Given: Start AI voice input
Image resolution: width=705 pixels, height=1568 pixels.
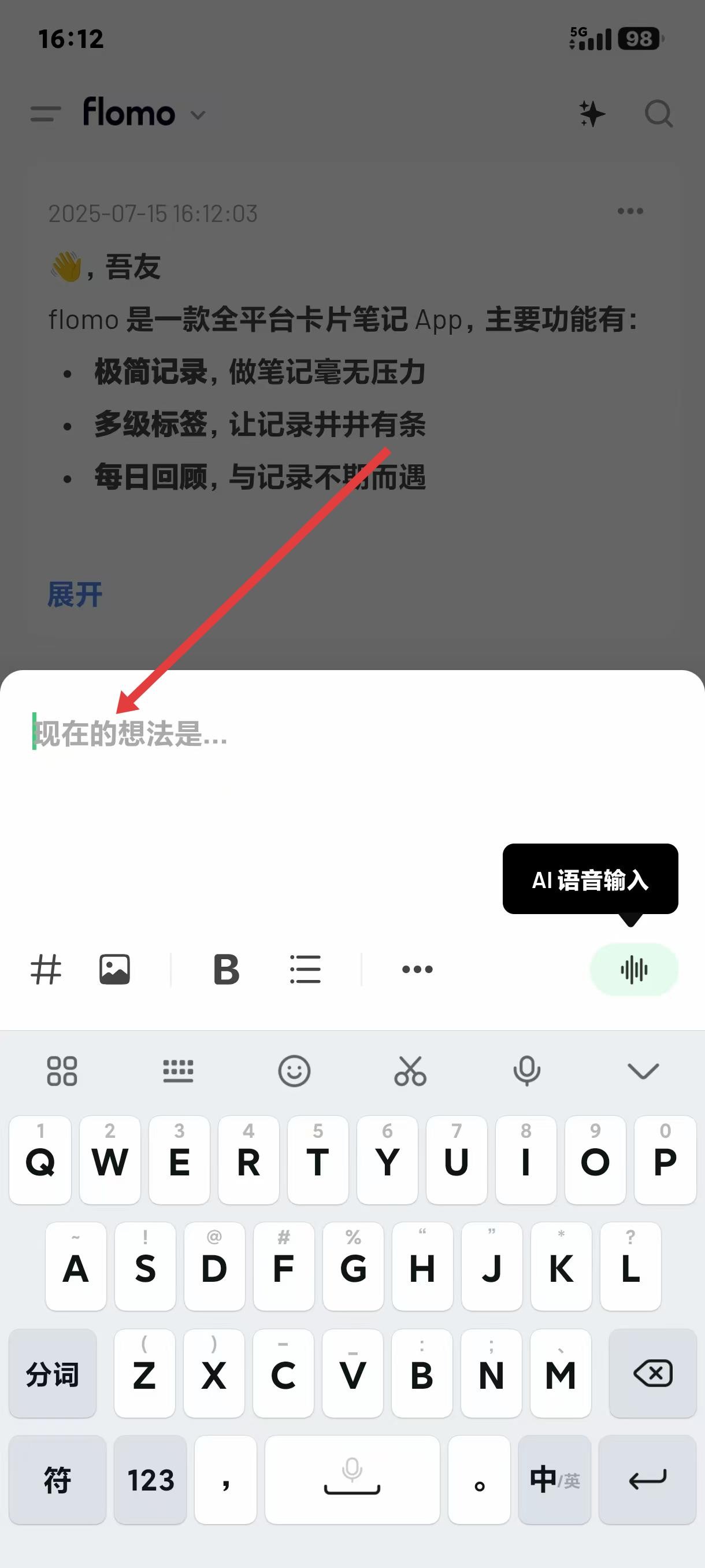Looking at the screenshot, I should tap(634, 969).
